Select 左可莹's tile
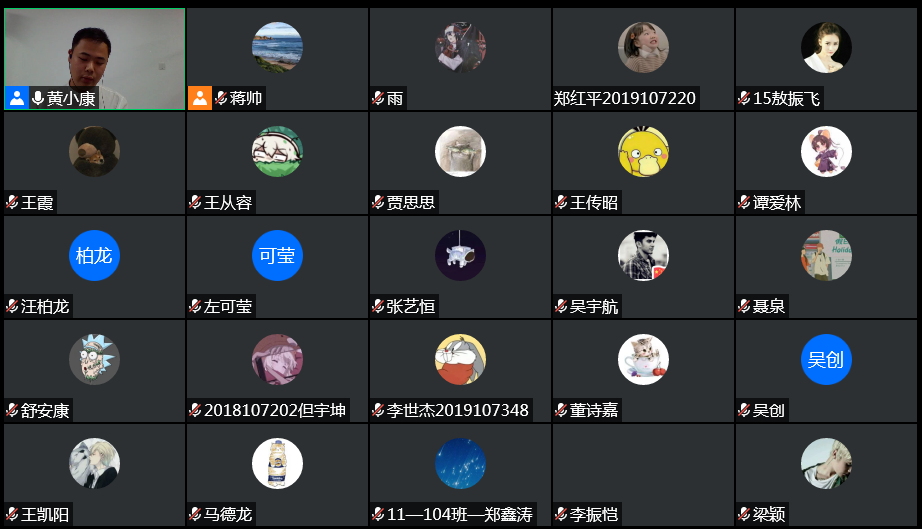 click(277, 266)
